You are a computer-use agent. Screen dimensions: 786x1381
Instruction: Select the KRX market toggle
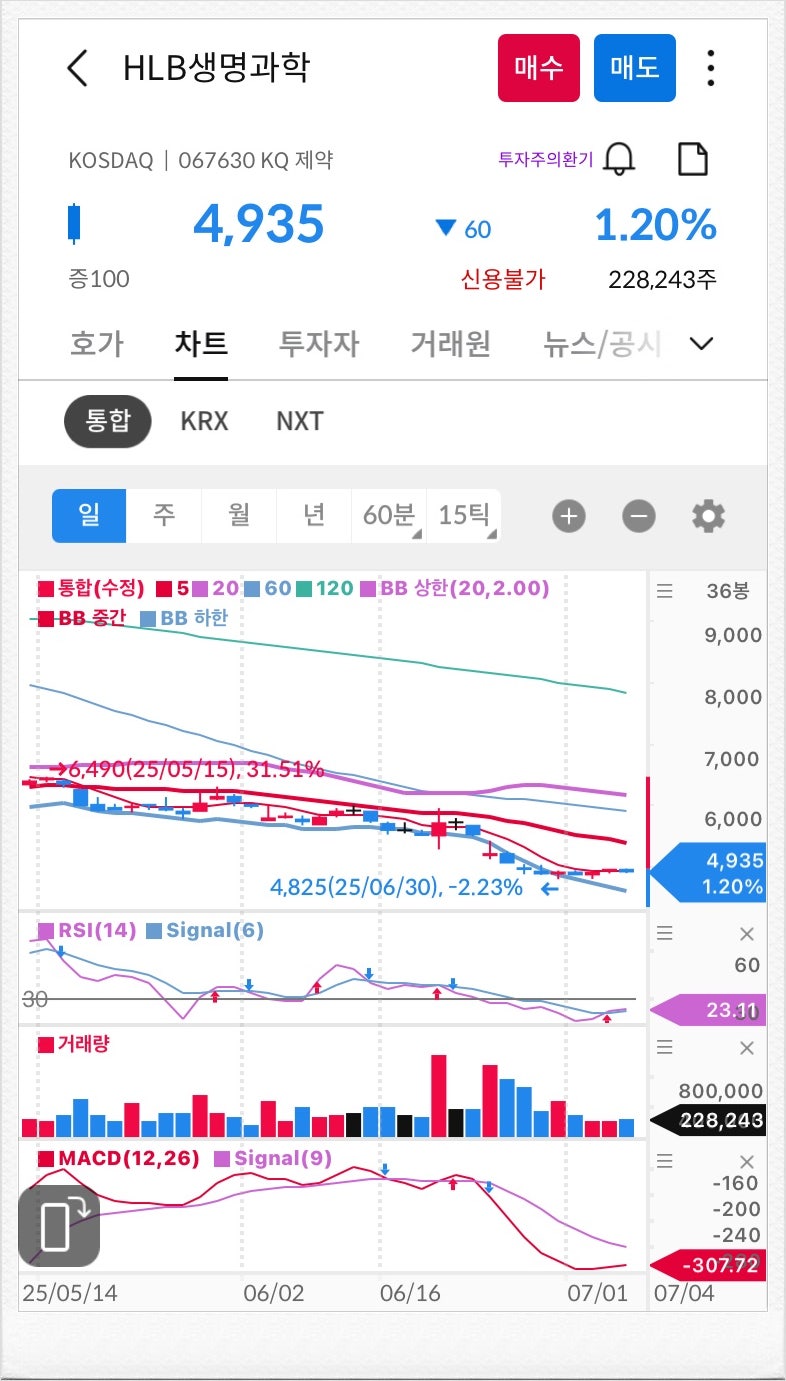coord(204,421)
